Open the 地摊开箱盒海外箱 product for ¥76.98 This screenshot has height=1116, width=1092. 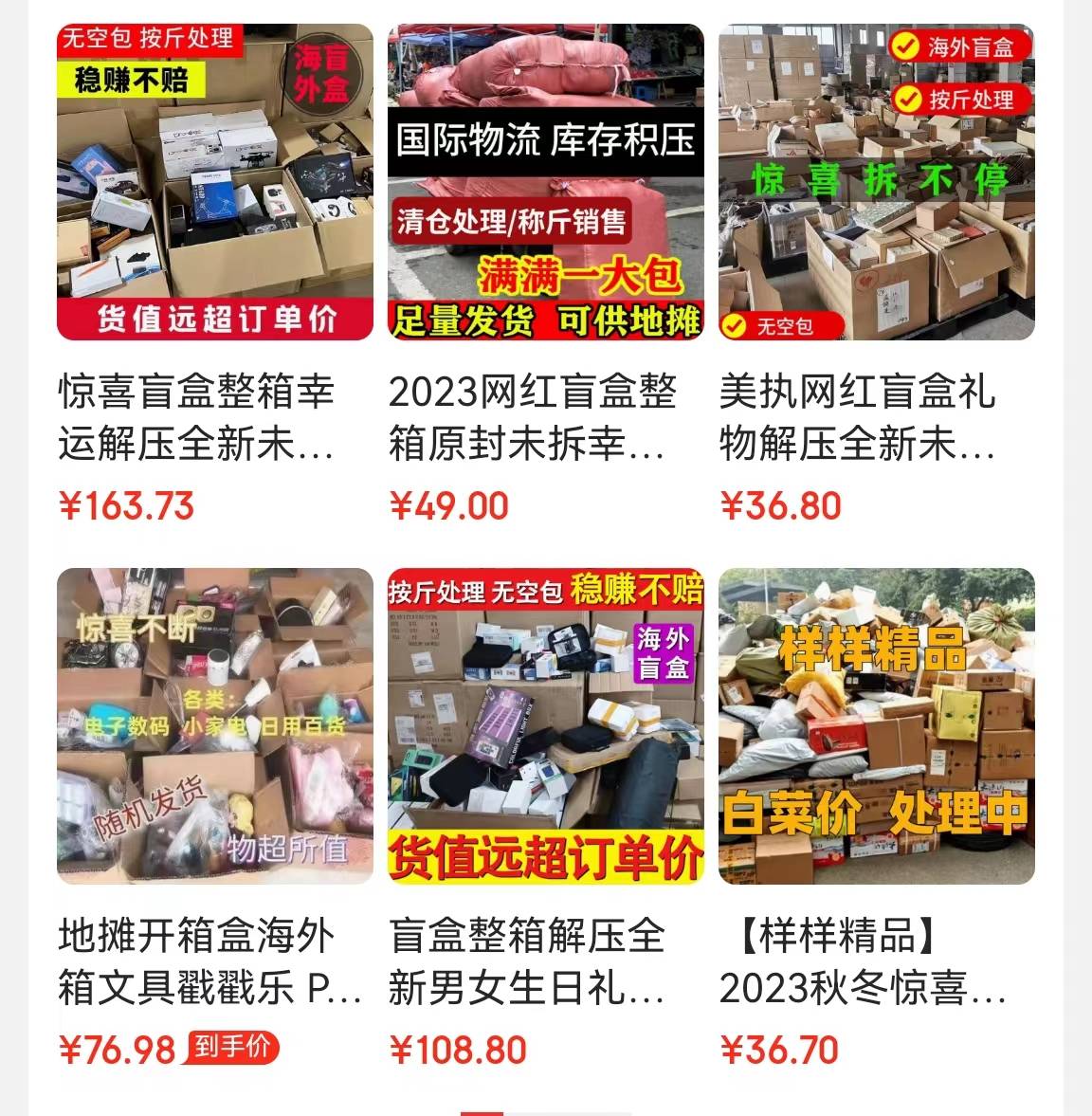(215, 726)
